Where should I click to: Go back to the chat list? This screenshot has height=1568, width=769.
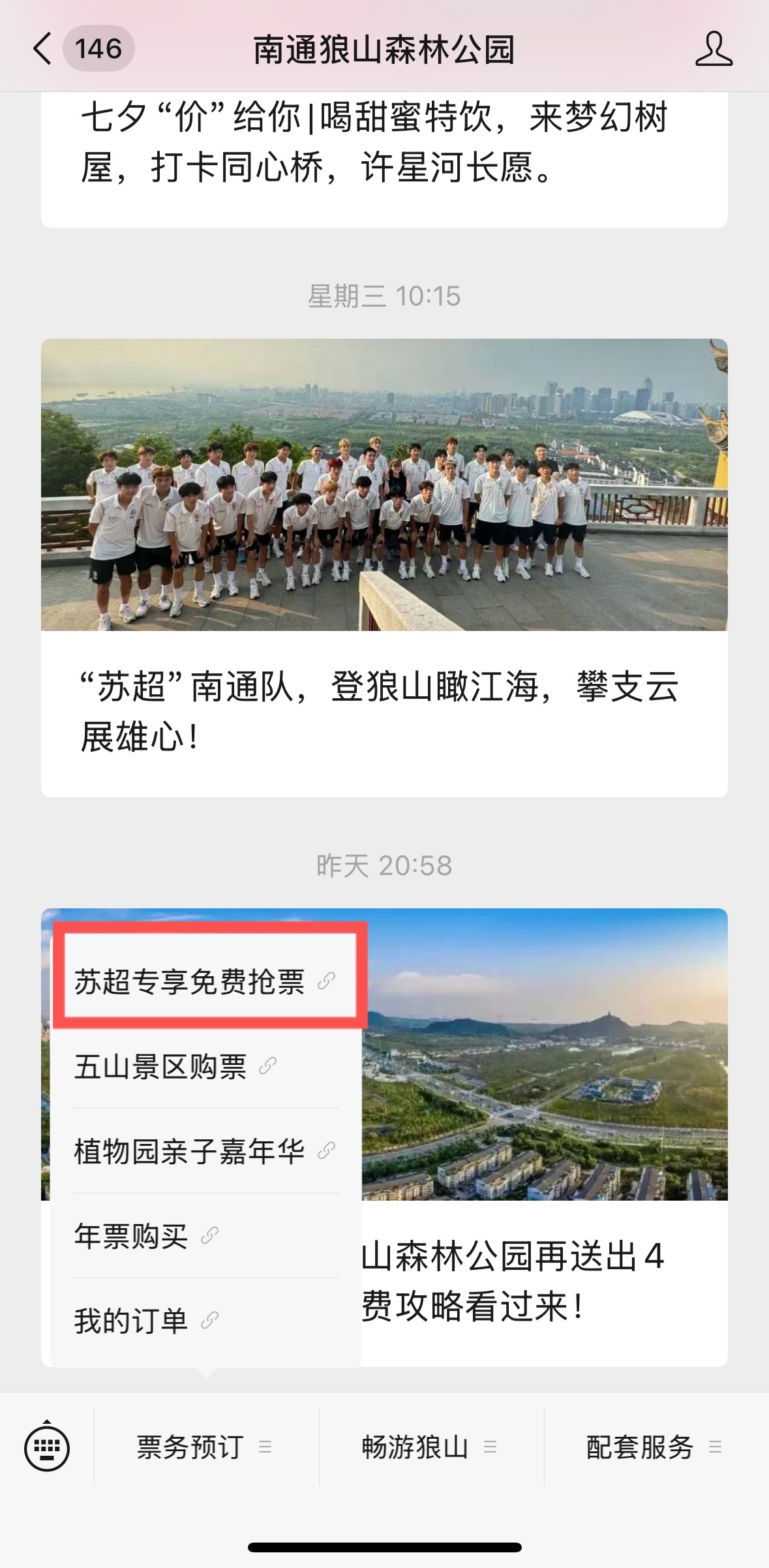click(43, 49)
